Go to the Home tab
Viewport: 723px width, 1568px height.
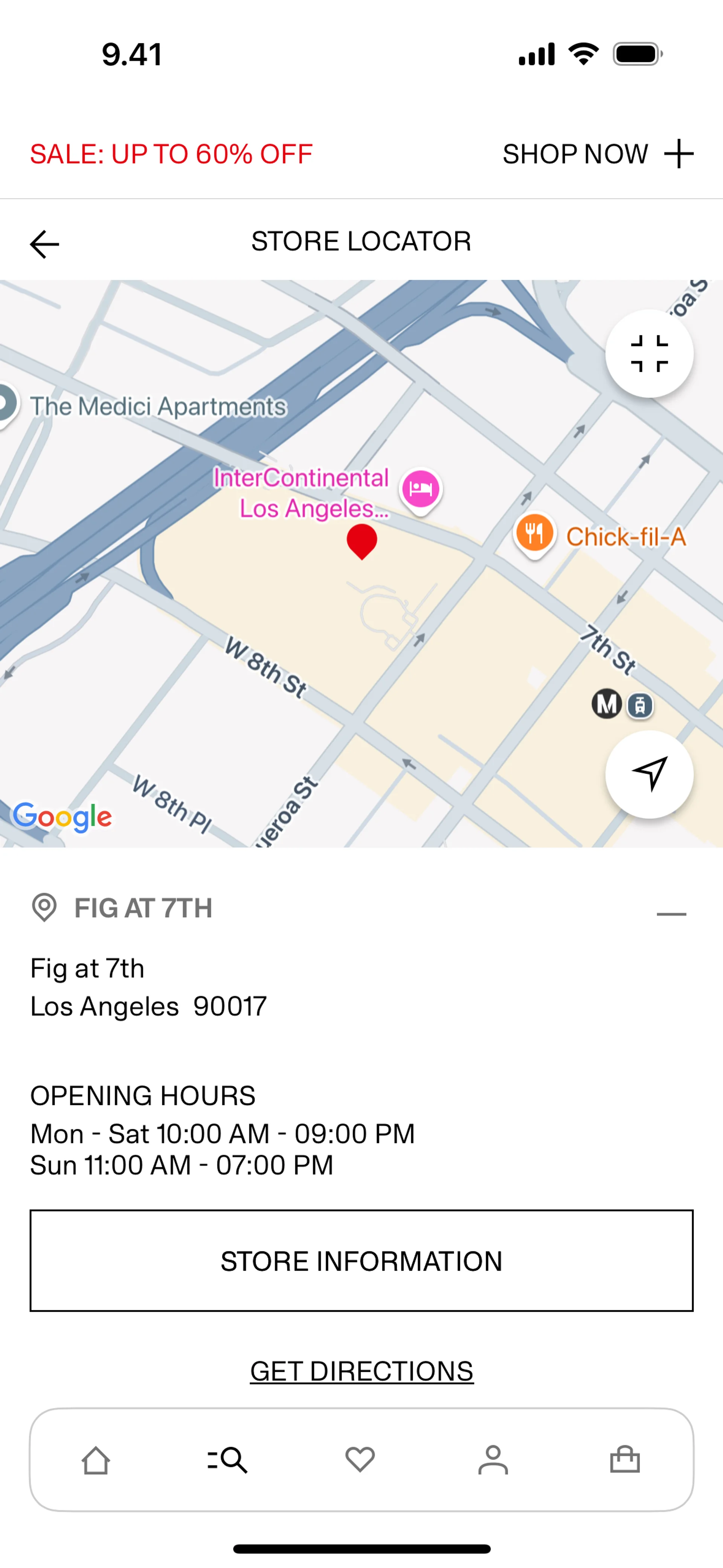pos(96,1460)
